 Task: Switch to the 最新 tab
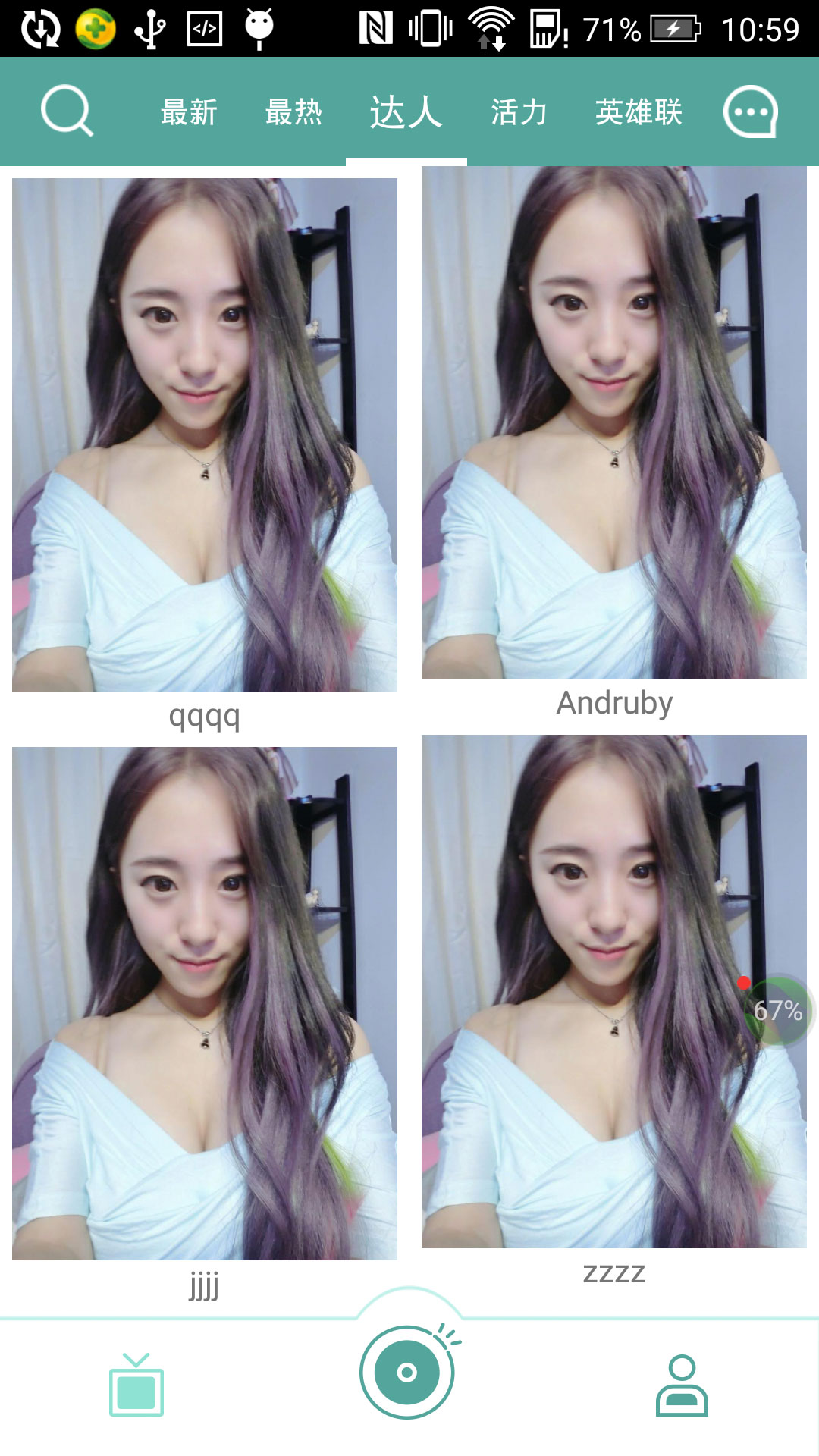189,112
